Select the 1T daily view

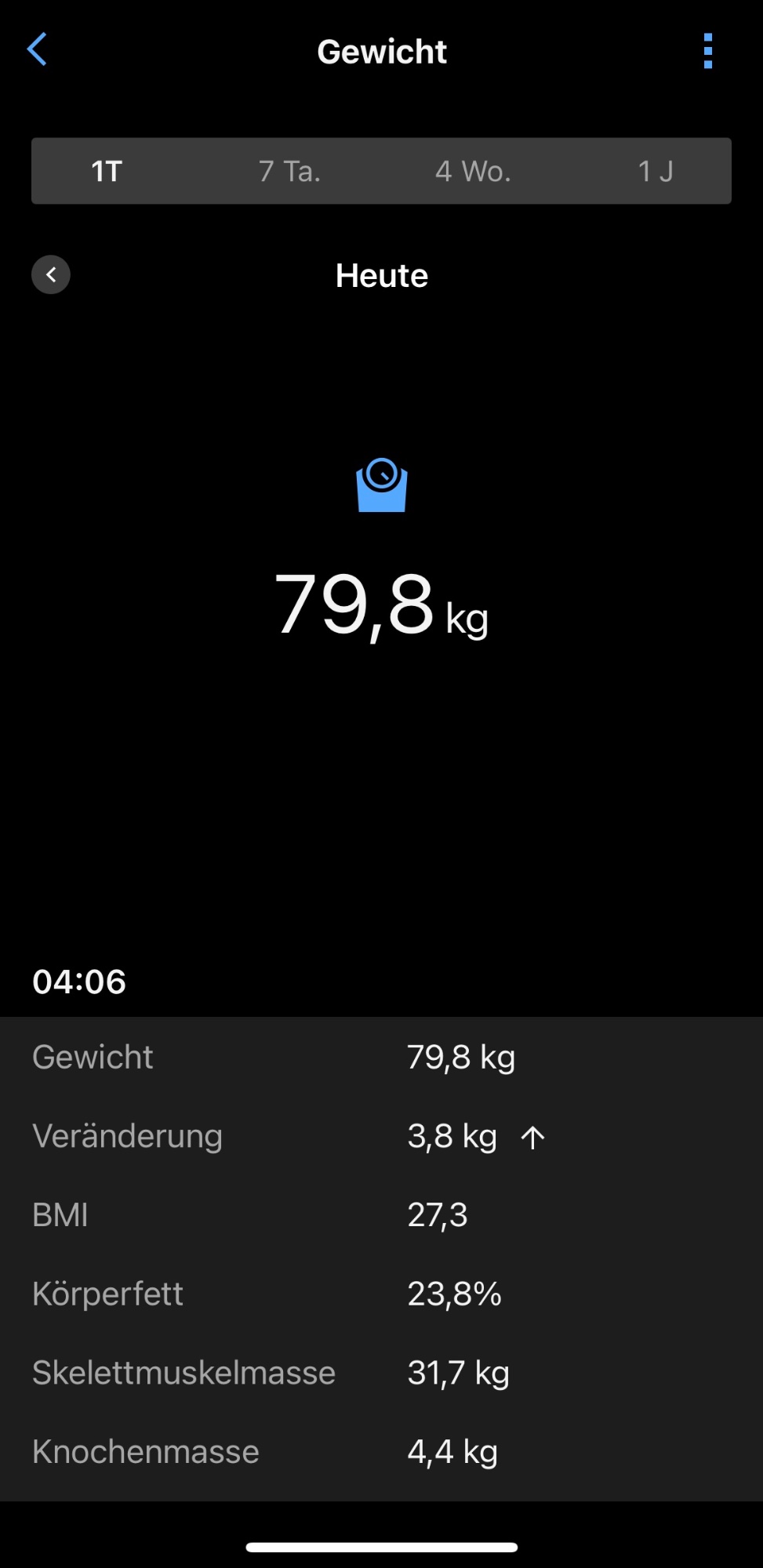pyautogui.click(x=107, y=171)
